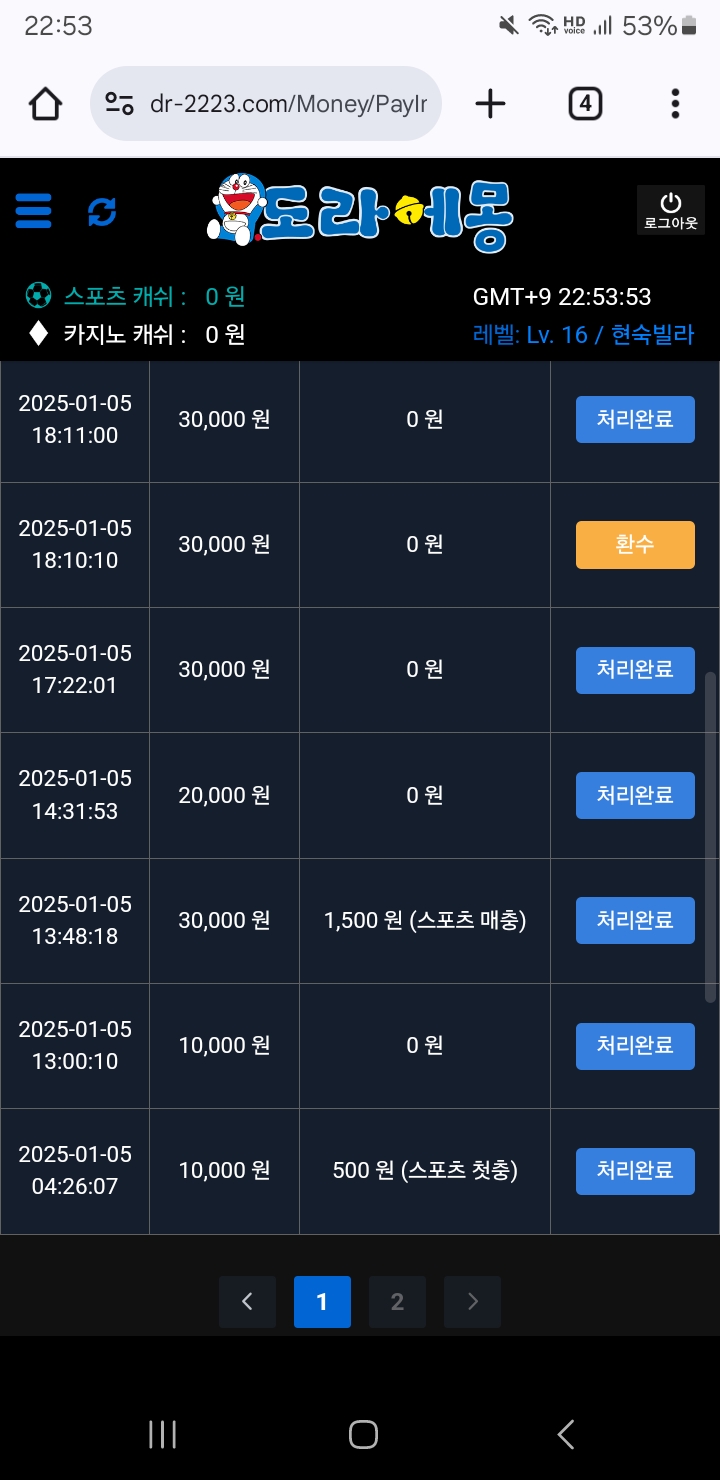Tap 처리완료 for the 13:00:10 entry
The width and height of the screenshot is (720, 1480).
point(635,1045)
